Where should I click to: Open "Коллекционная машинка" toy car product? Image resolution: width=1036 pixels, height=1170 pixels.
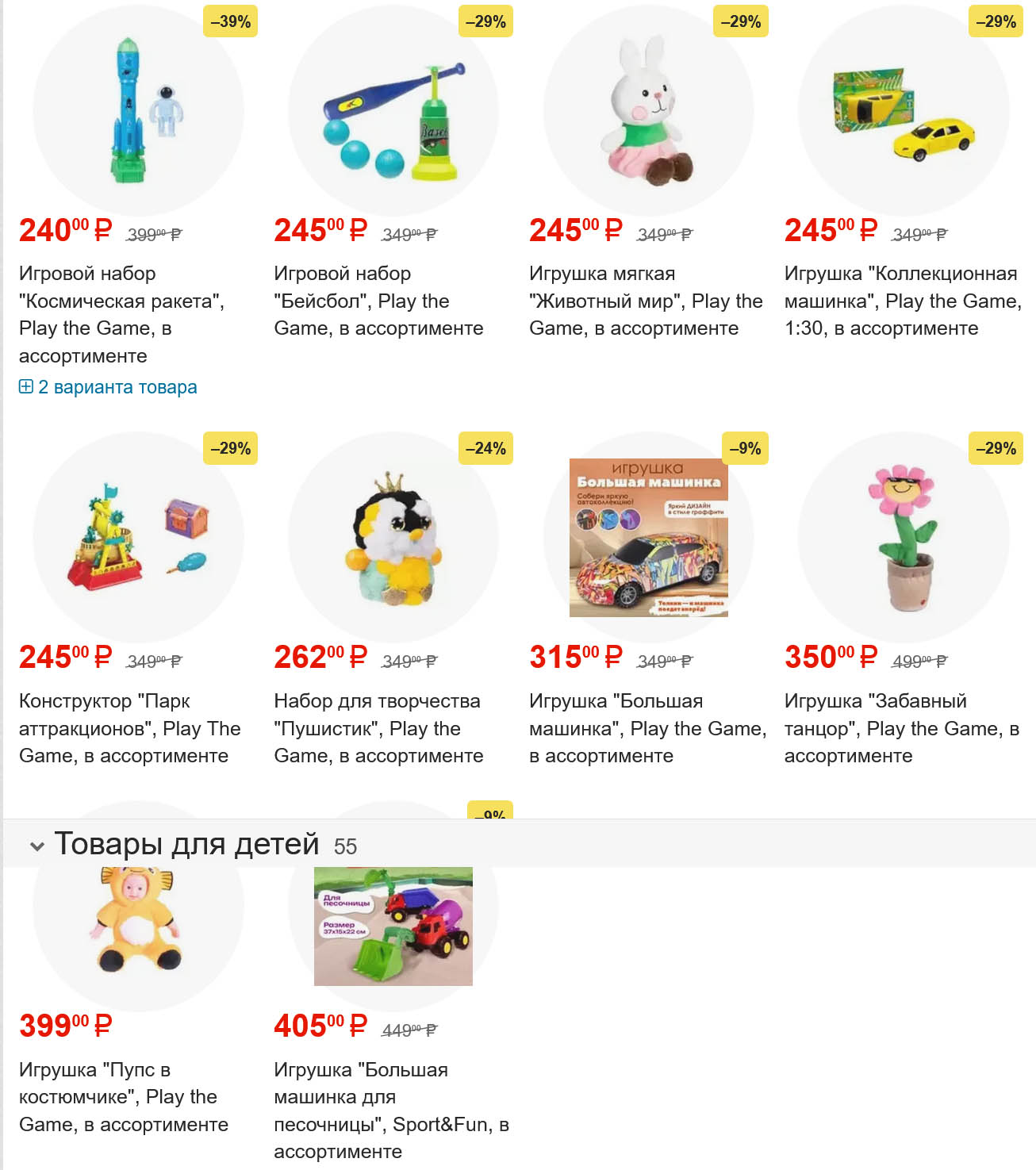[x=902, y=301]
